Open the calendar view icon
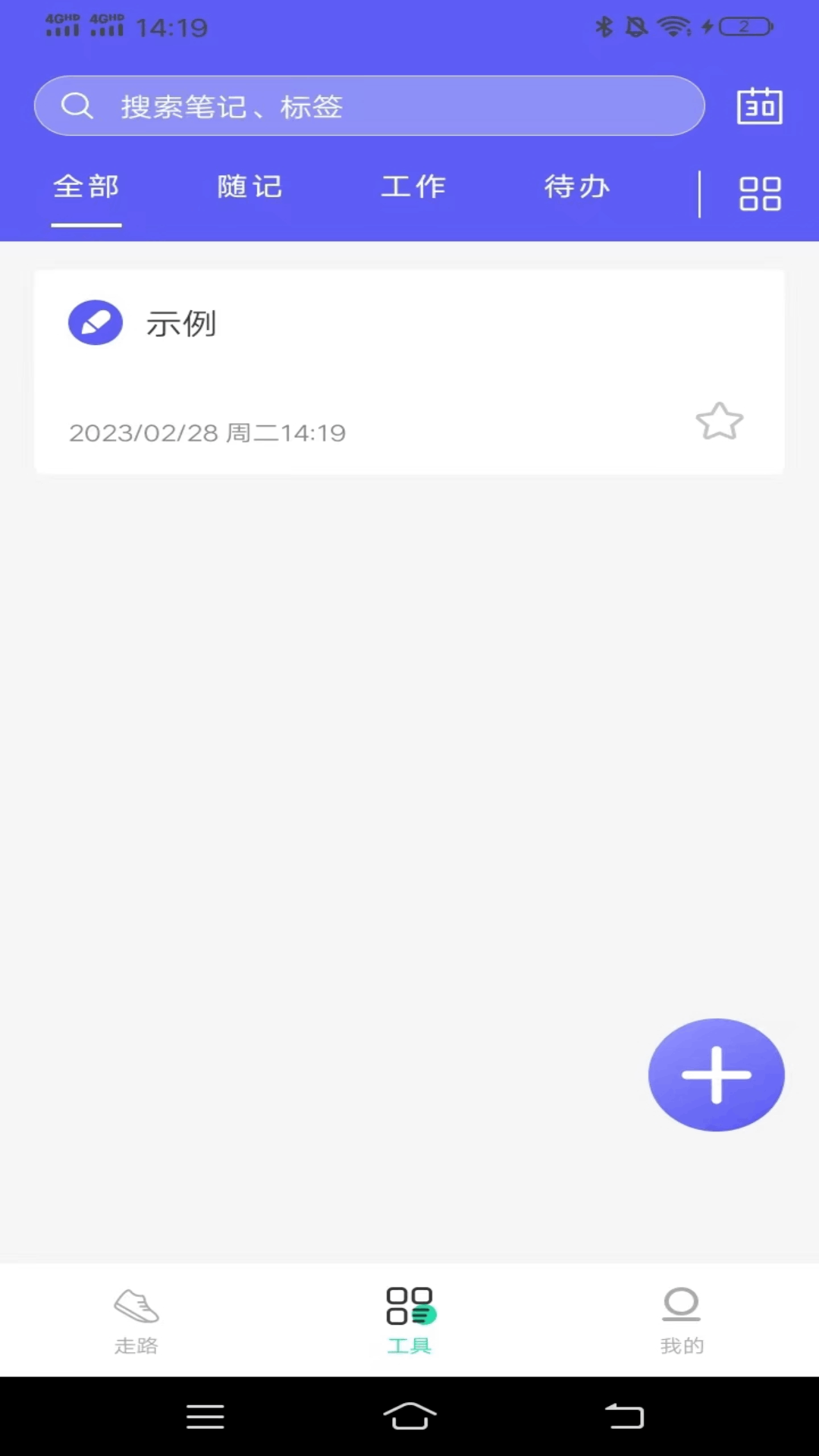Screen dimensions: 819x1456 pos(759,106)
